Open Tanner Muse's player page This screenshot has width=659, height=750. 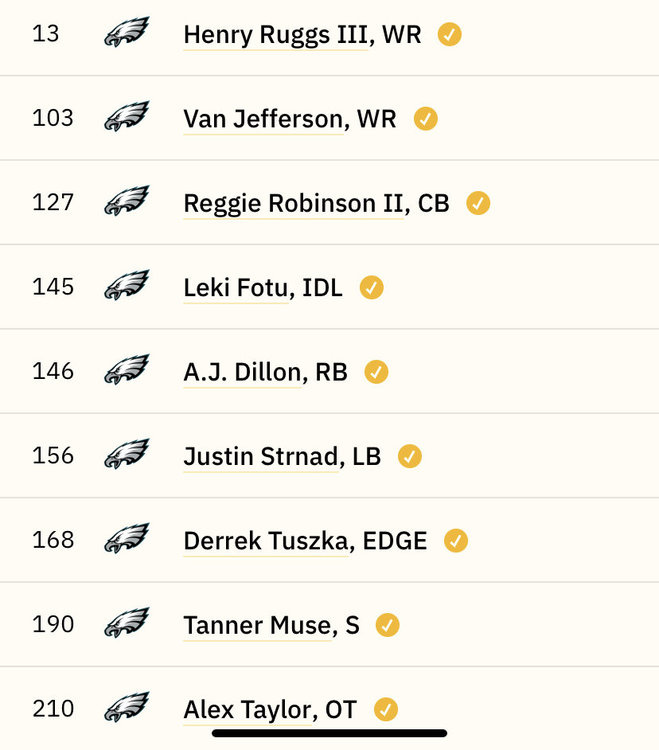(x=256, y=626)
